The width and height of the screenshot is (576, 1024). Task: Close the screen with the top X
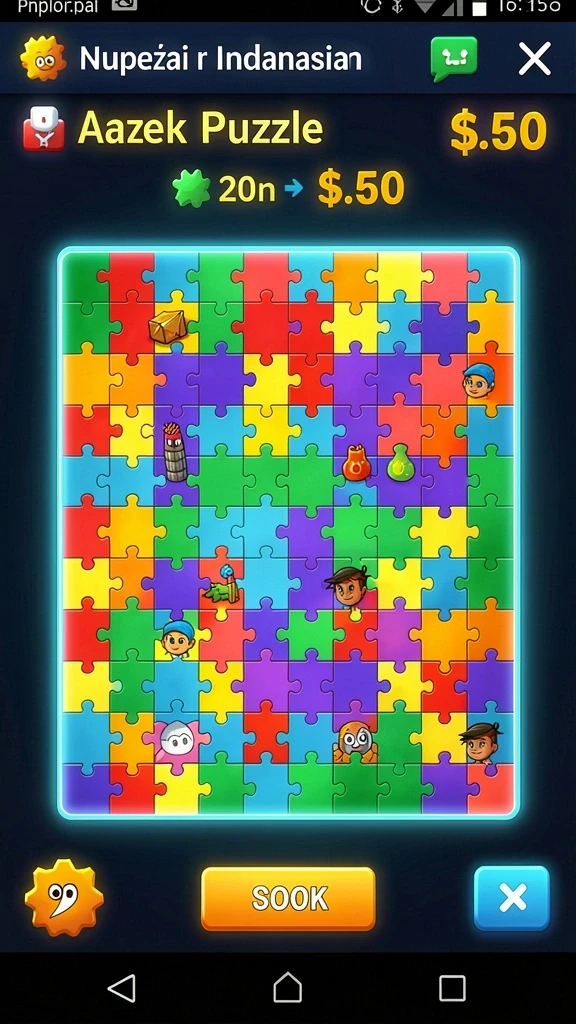[x=535, y=59]
